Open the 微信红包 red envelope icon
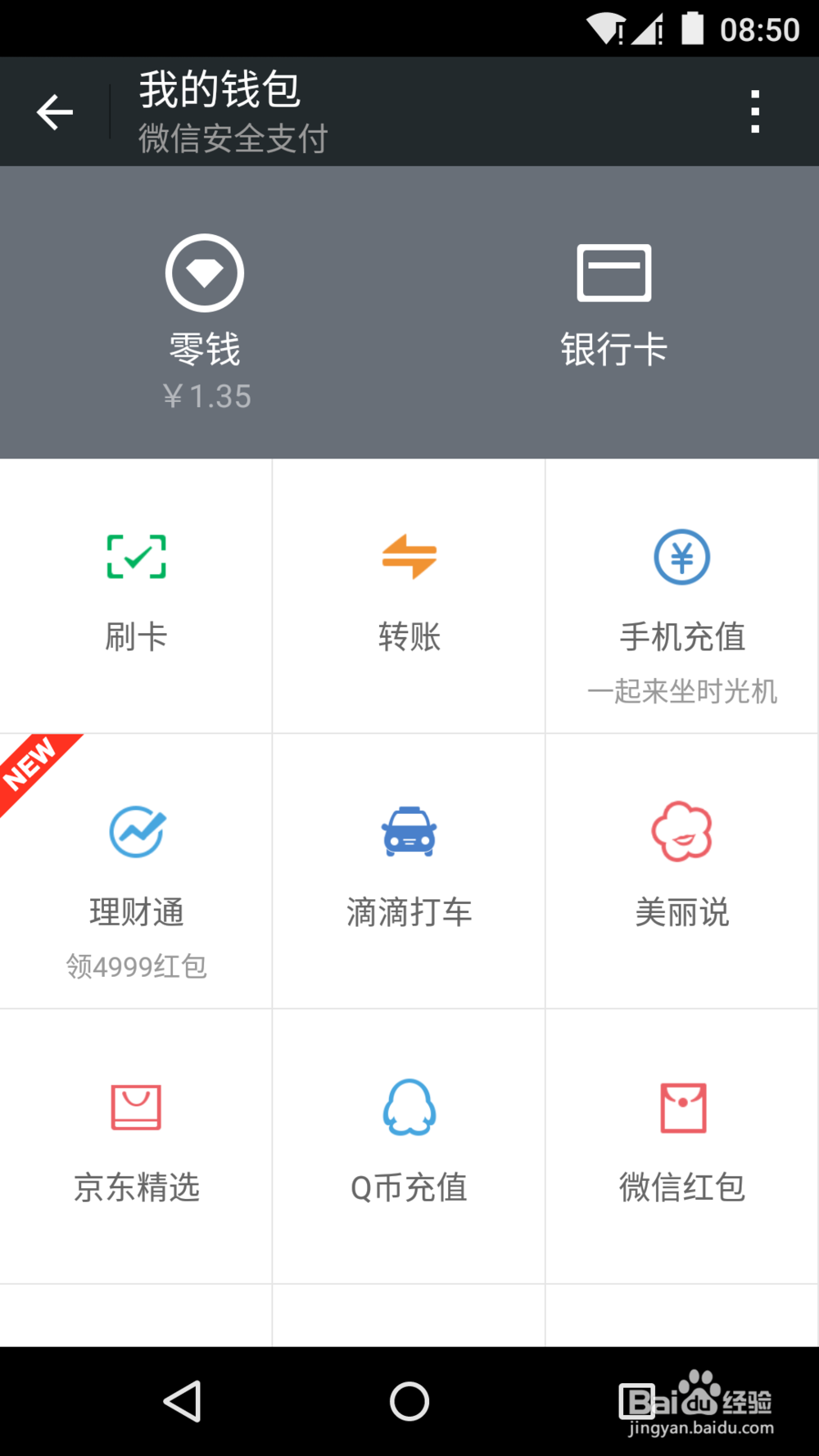The image size is (819, 1456). 681,1107
